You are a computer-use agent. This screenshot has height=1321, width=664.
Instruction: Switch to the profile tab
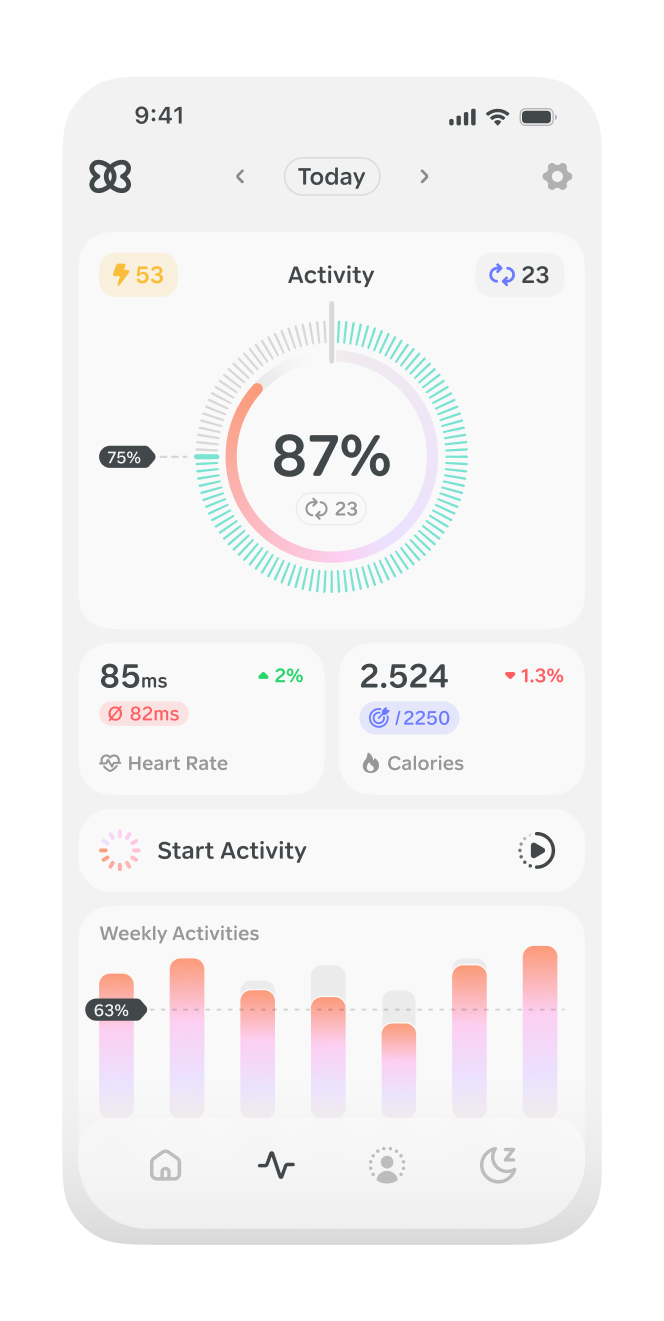click(387, 1165)
